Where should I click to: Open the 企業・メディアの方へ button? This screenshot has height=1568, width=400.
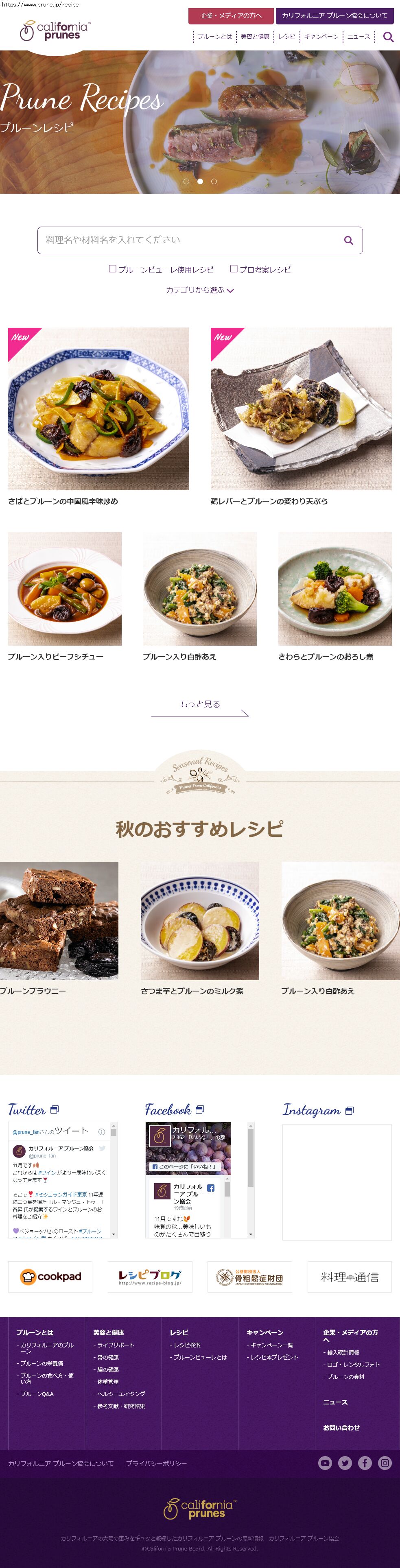point(230,16)
